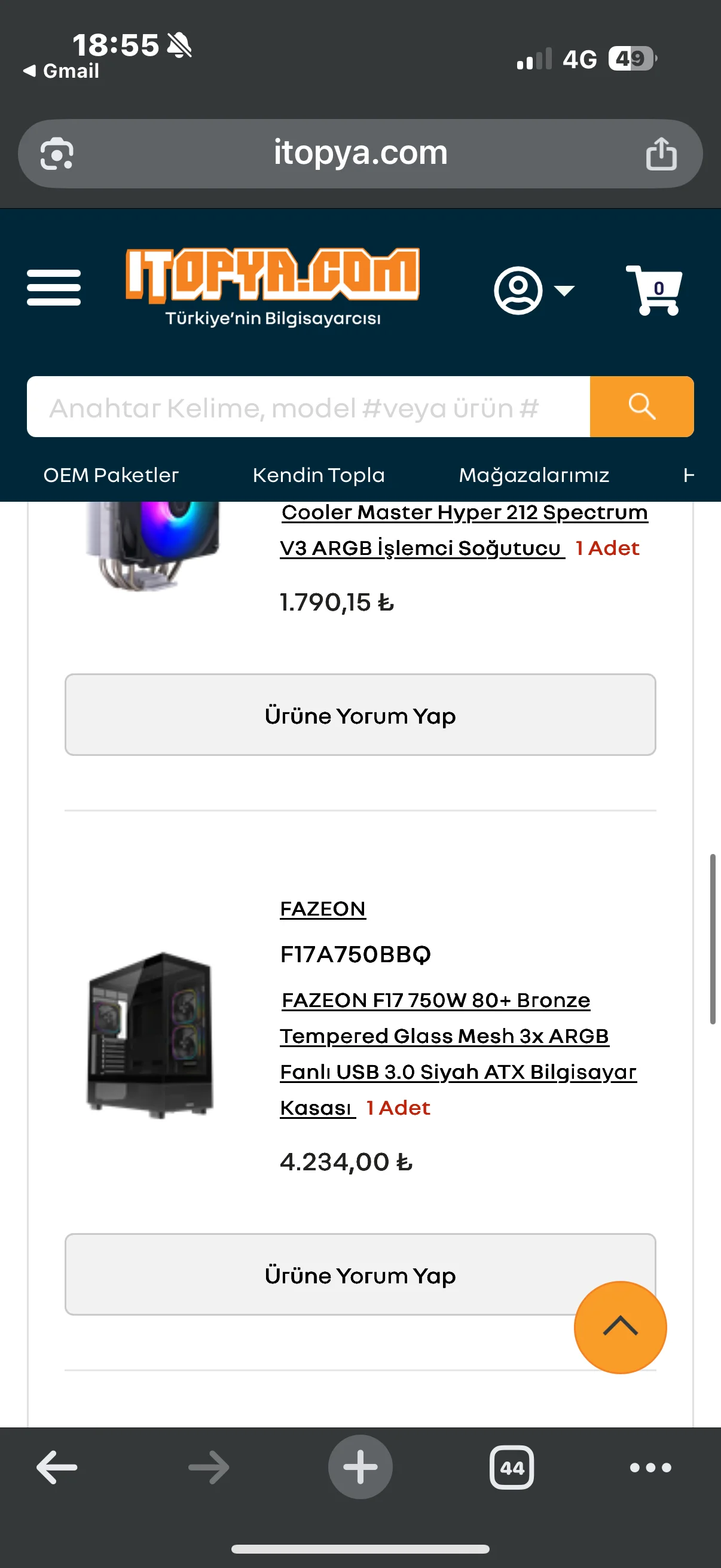View the FAZEON case product image
The width and height of the screenshot is (721, 1568).
[x=150, y=1035]
